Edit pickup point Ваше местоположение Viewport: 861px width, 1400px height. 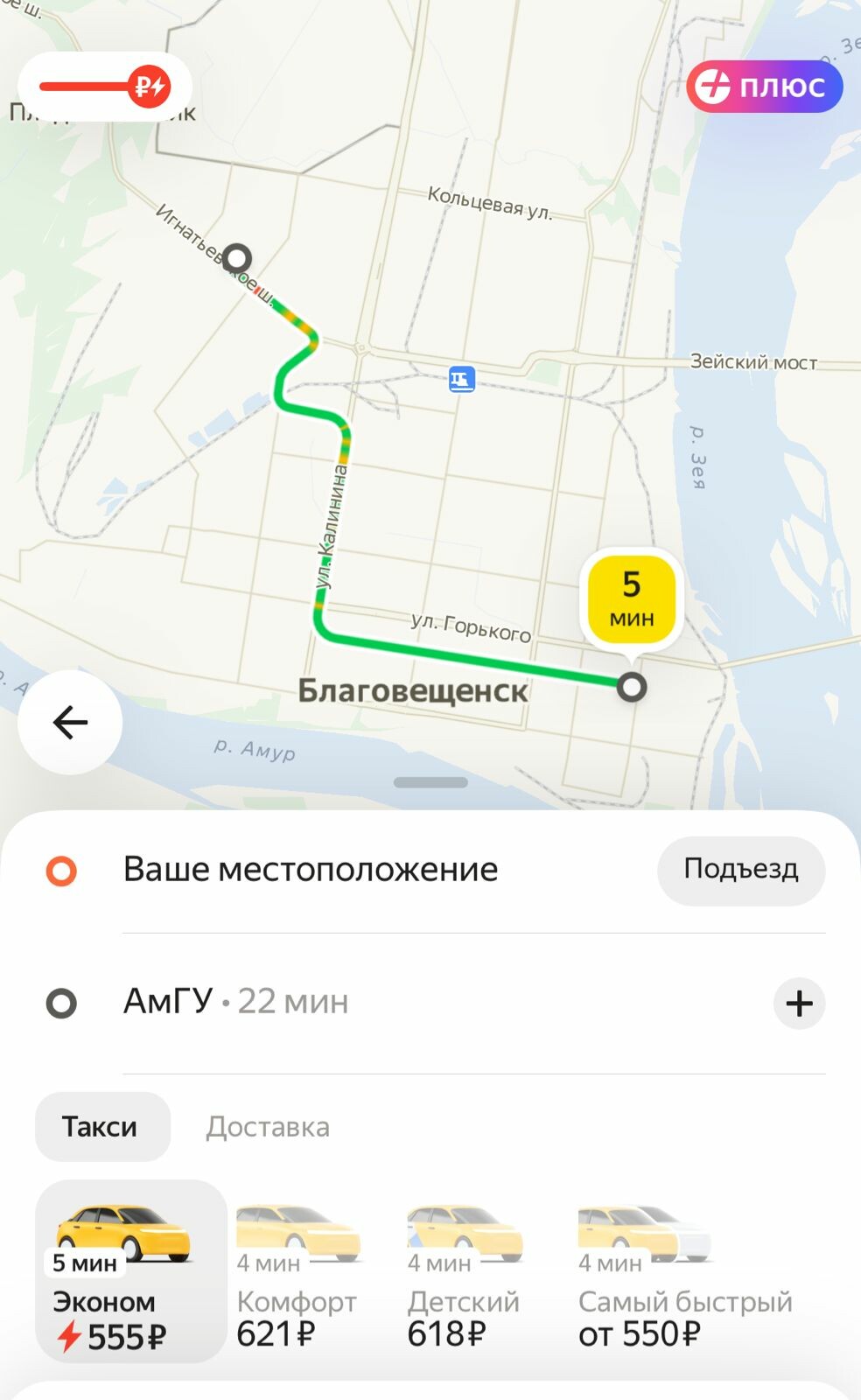tap(311, 870)
